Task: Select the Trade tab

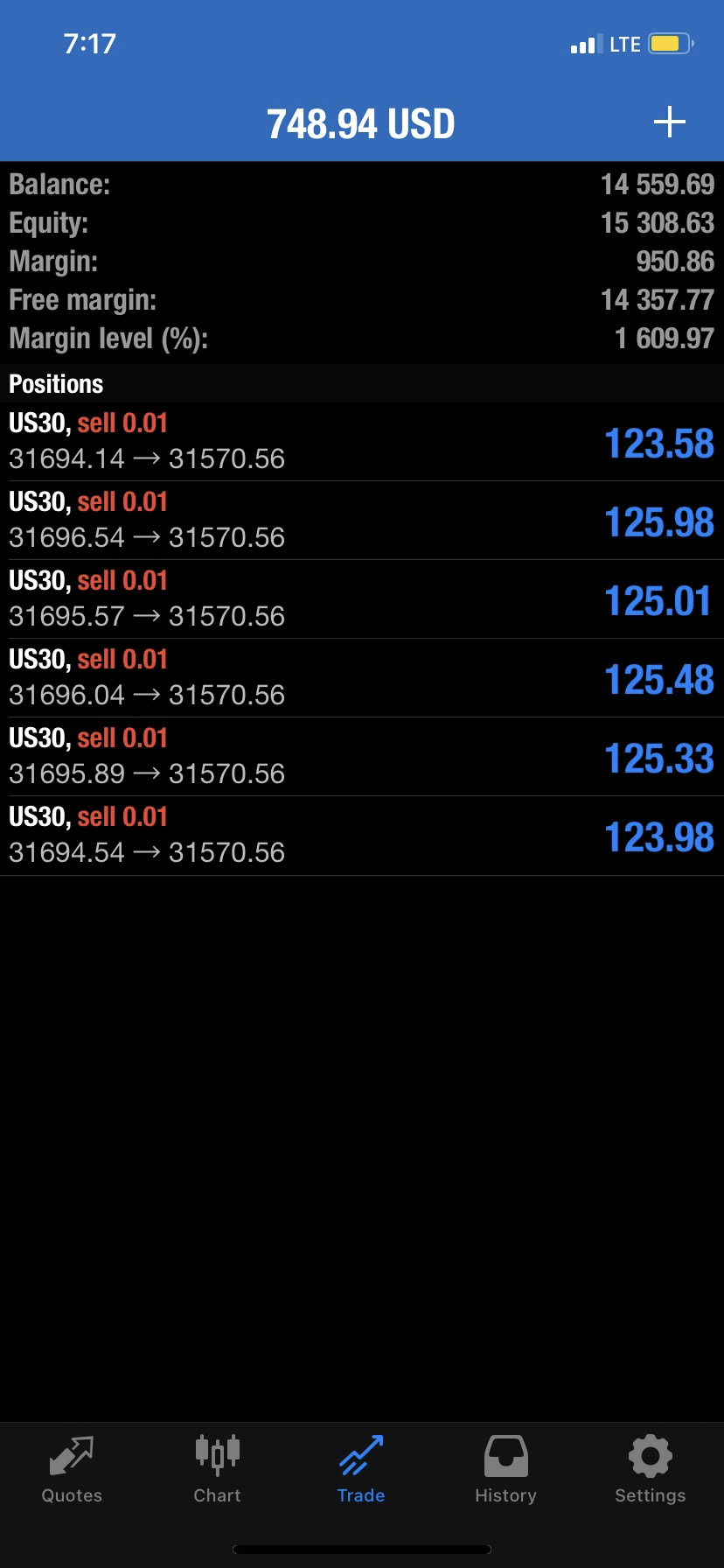Action: coord(361,1470)
